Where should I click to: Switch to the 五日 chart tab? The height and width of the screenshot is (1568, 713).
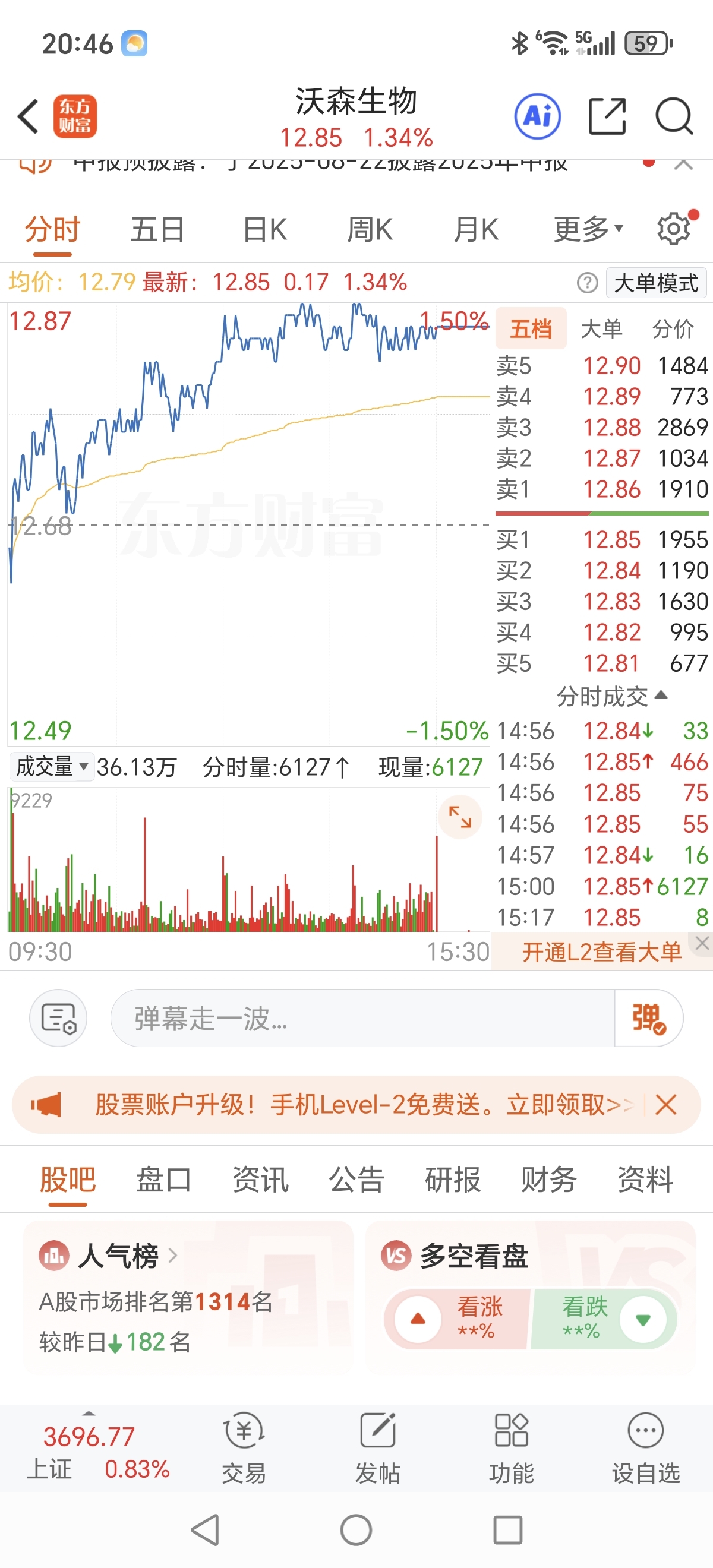click(157, 229)
